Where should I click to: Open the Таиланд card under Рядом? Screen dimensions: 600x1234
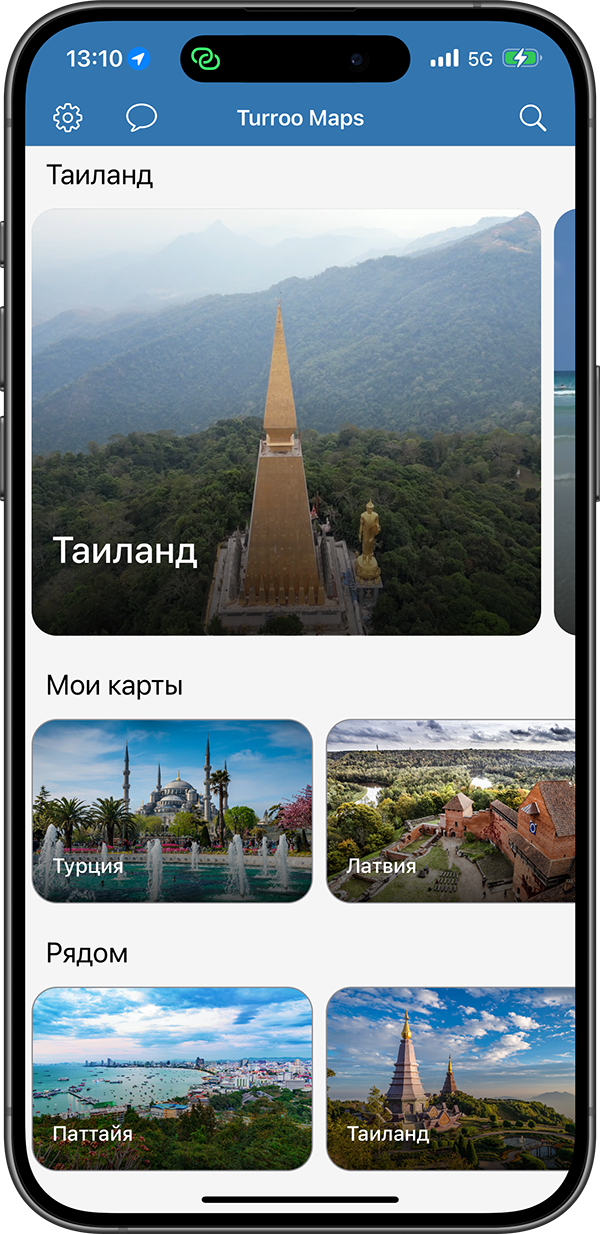pos(450,1078)
